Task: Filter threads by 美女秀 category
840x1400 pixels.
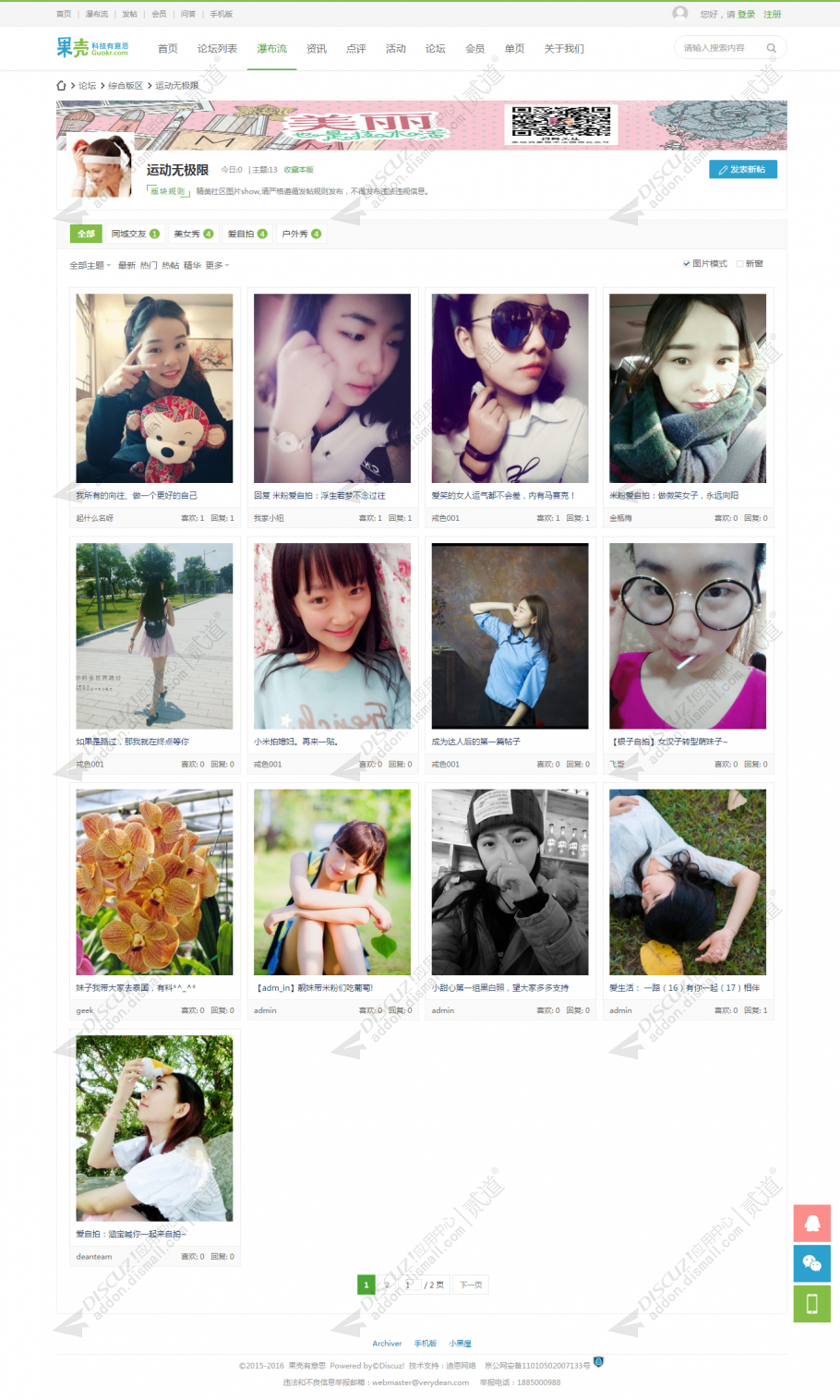Action: [193, 234]
